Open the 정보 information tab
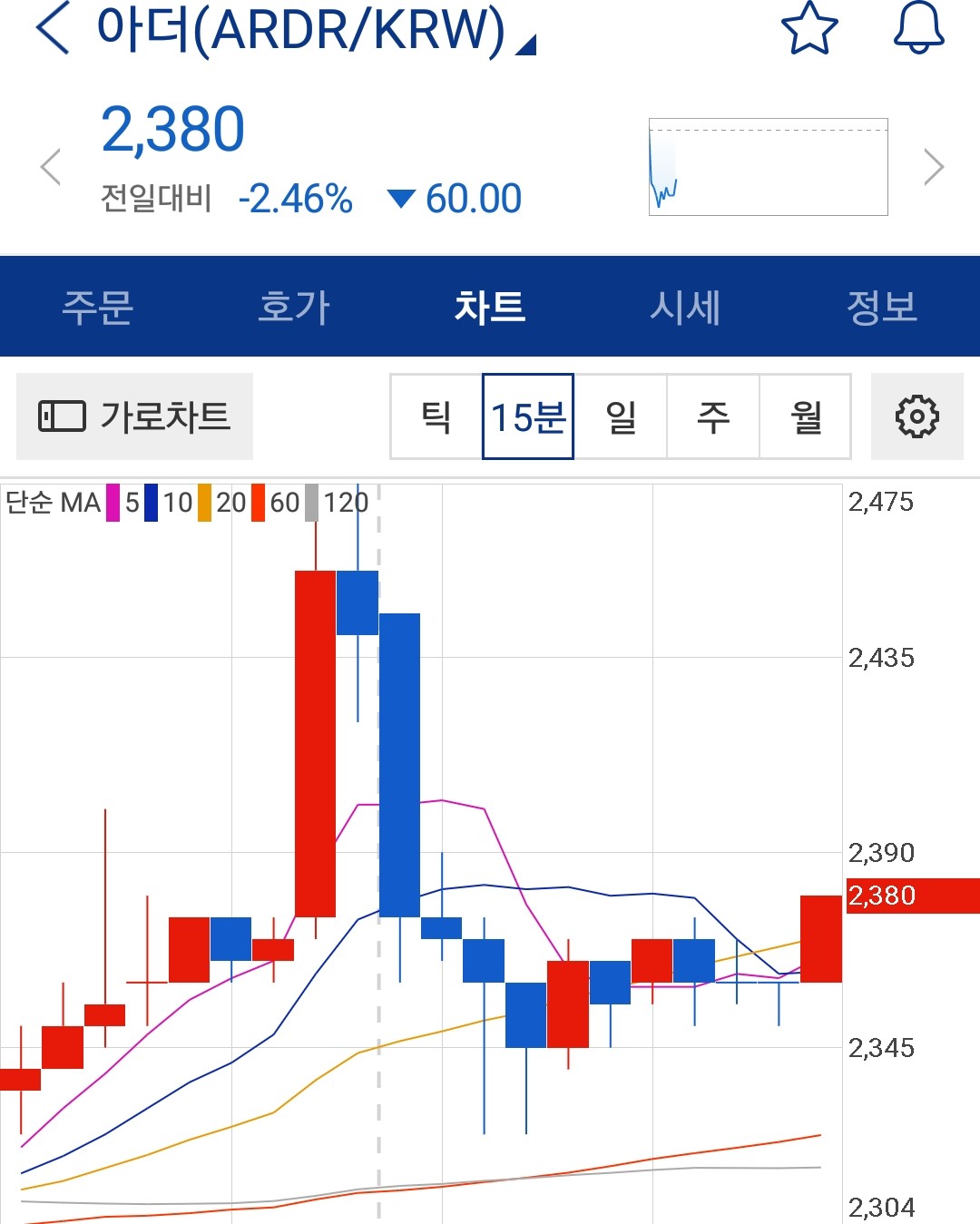Image resolution: width=980 pixels, height=1224 pixels. (882, 306)
